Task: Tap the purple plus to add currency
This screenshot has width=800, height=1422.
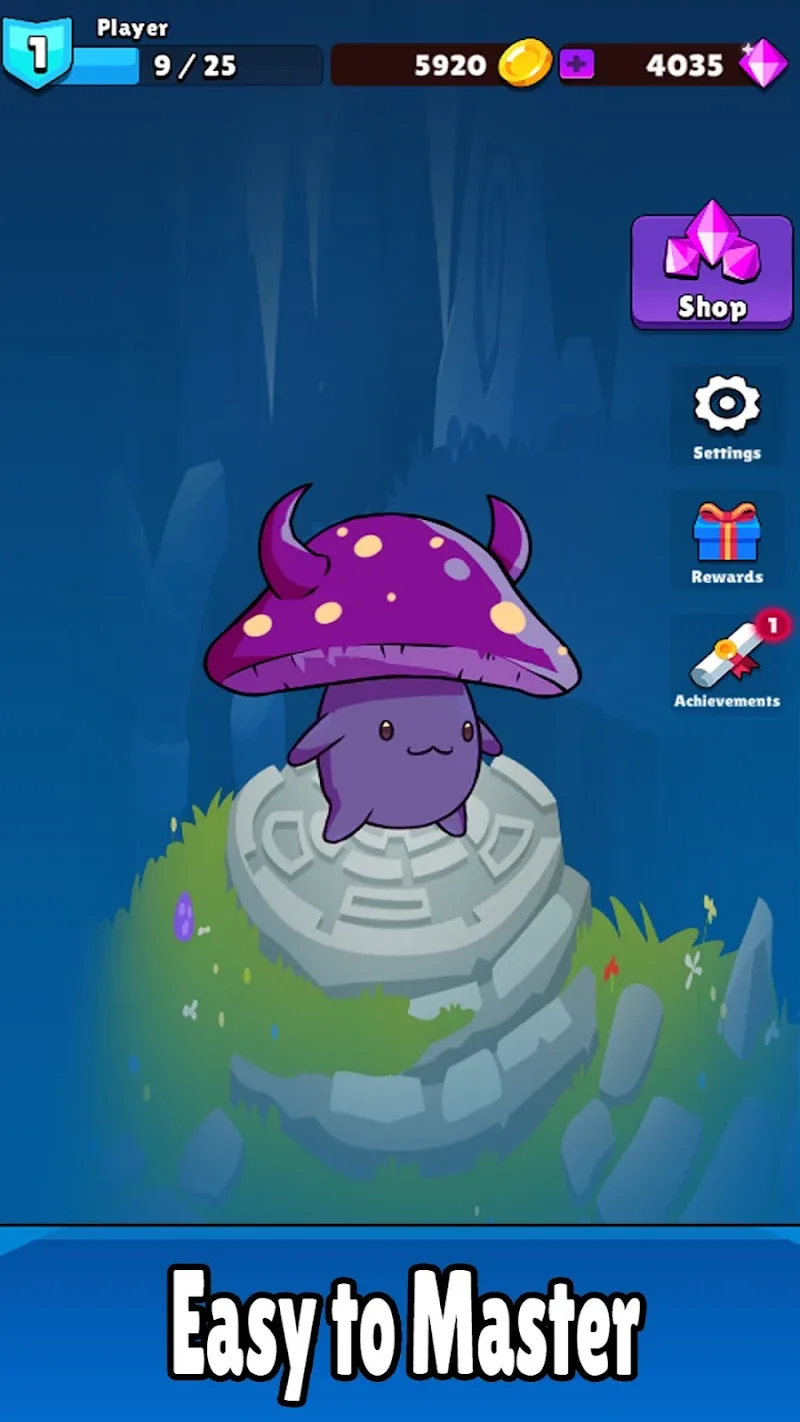Action: coord(575,65)
